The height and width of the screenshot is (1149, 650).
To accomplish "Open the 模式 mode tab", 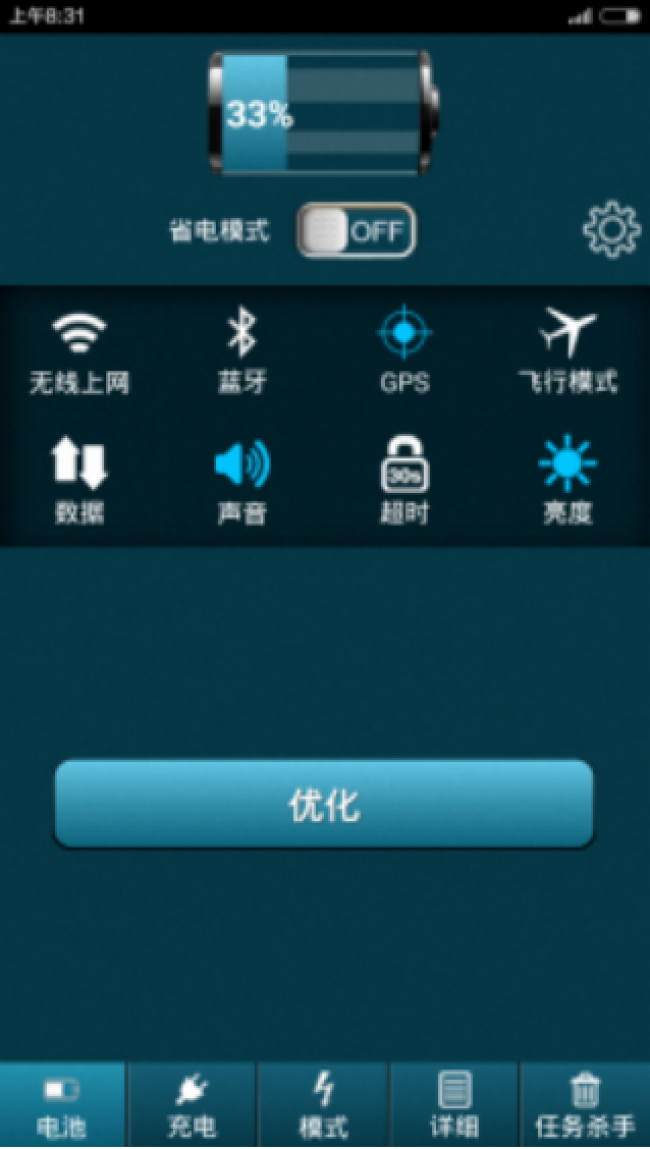I will 323,1105.
